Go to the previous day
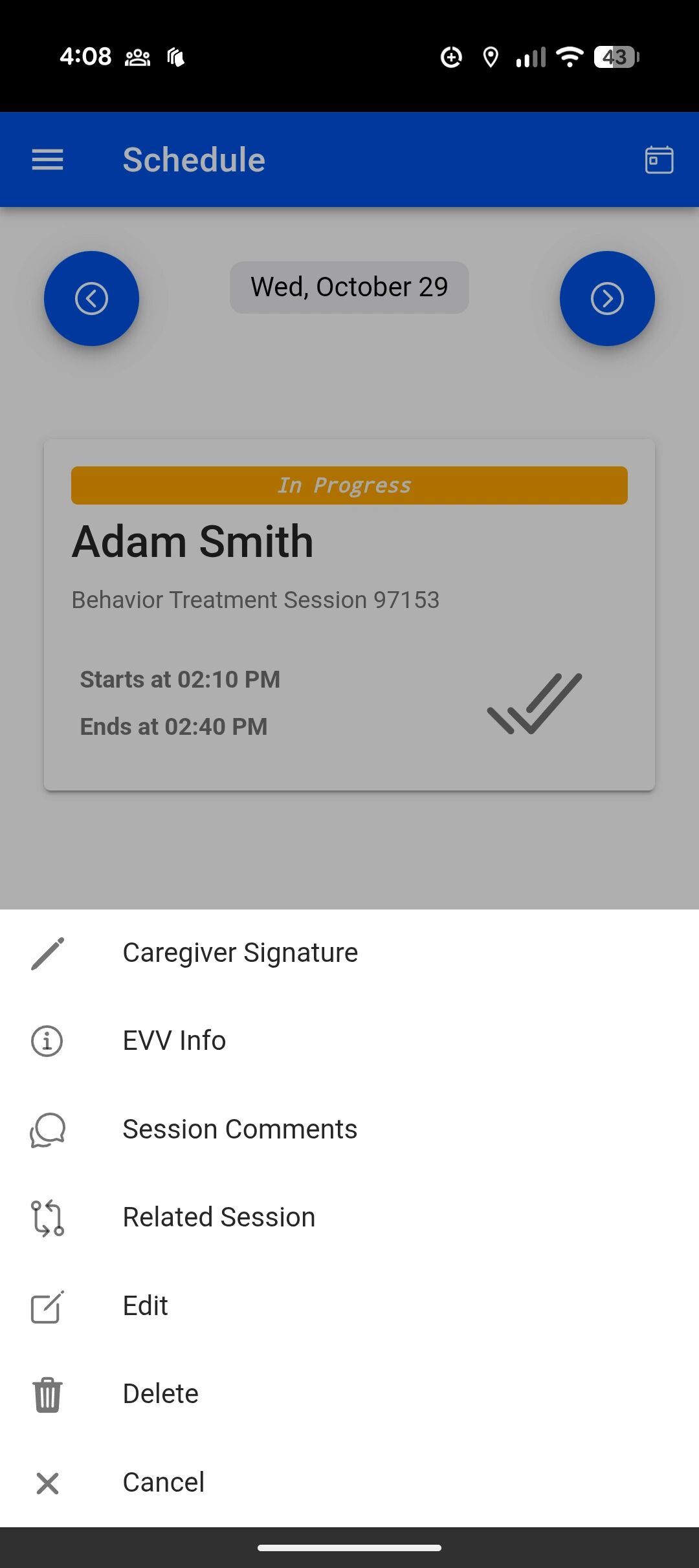Image resolution: width=699 pixels, height=1568 pixels. coord(91,298)
